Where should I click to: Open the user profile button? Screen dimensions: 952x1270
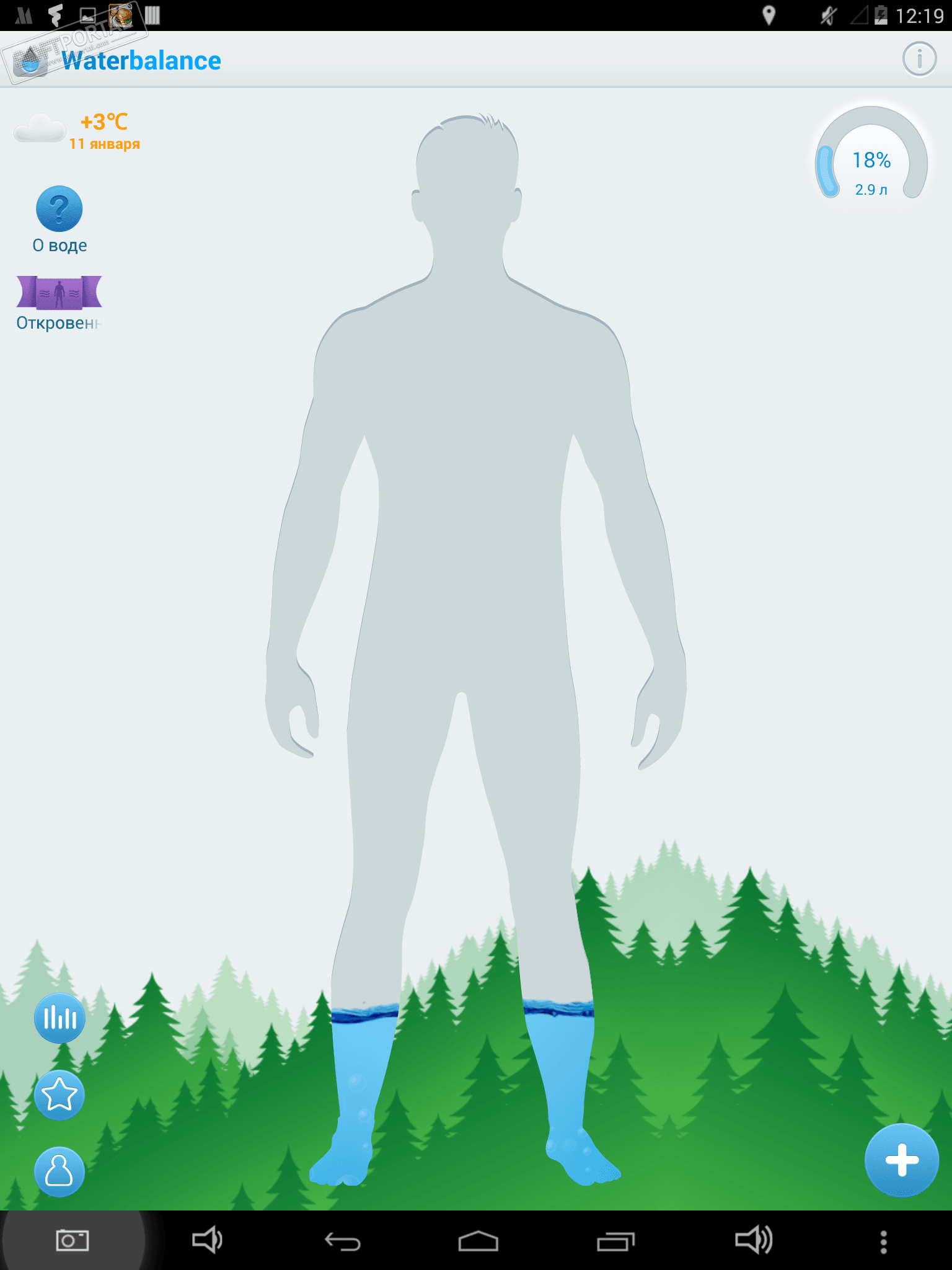59,1171
